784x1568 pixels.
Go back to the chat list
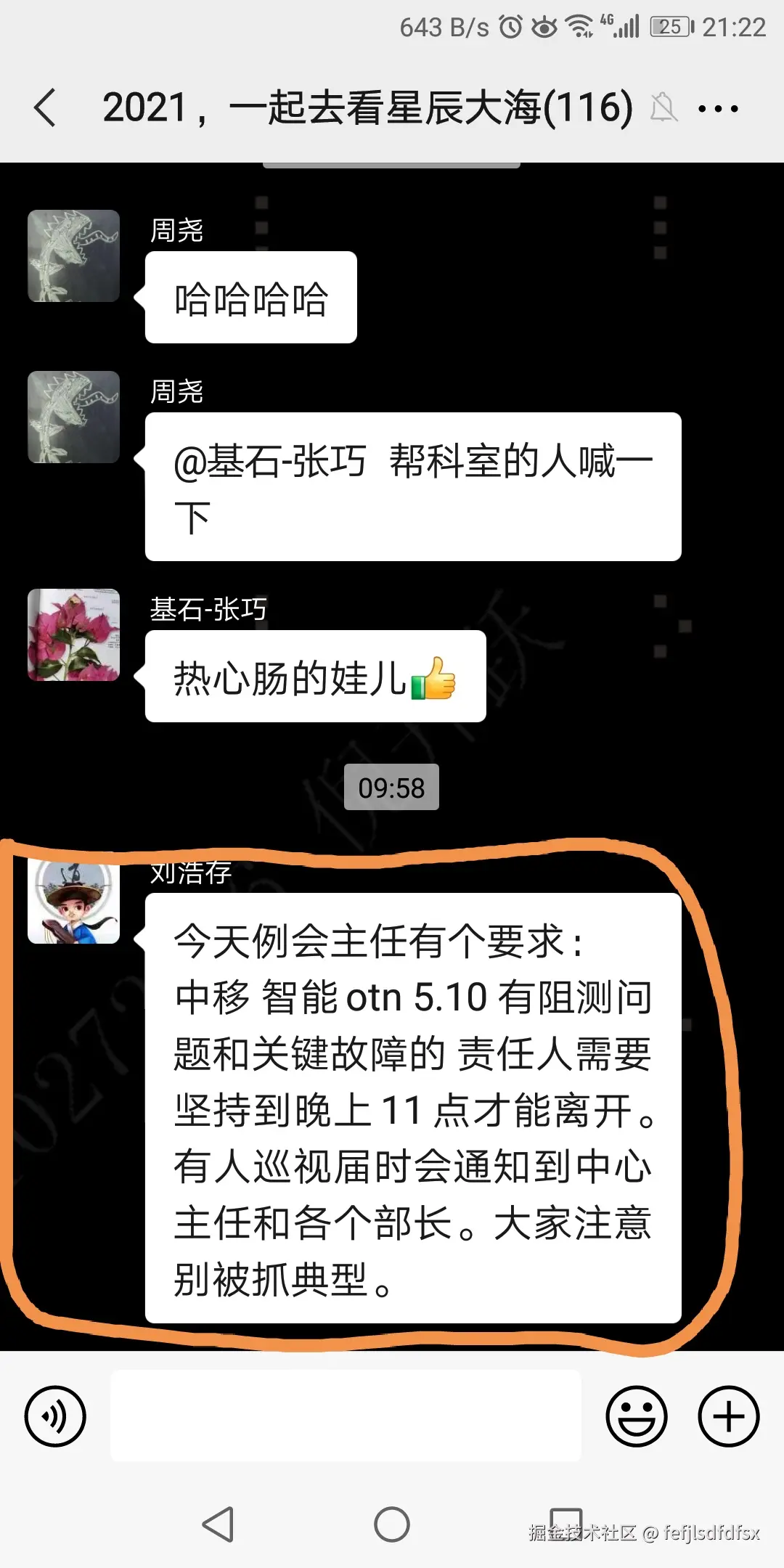[x=45, y=108]
